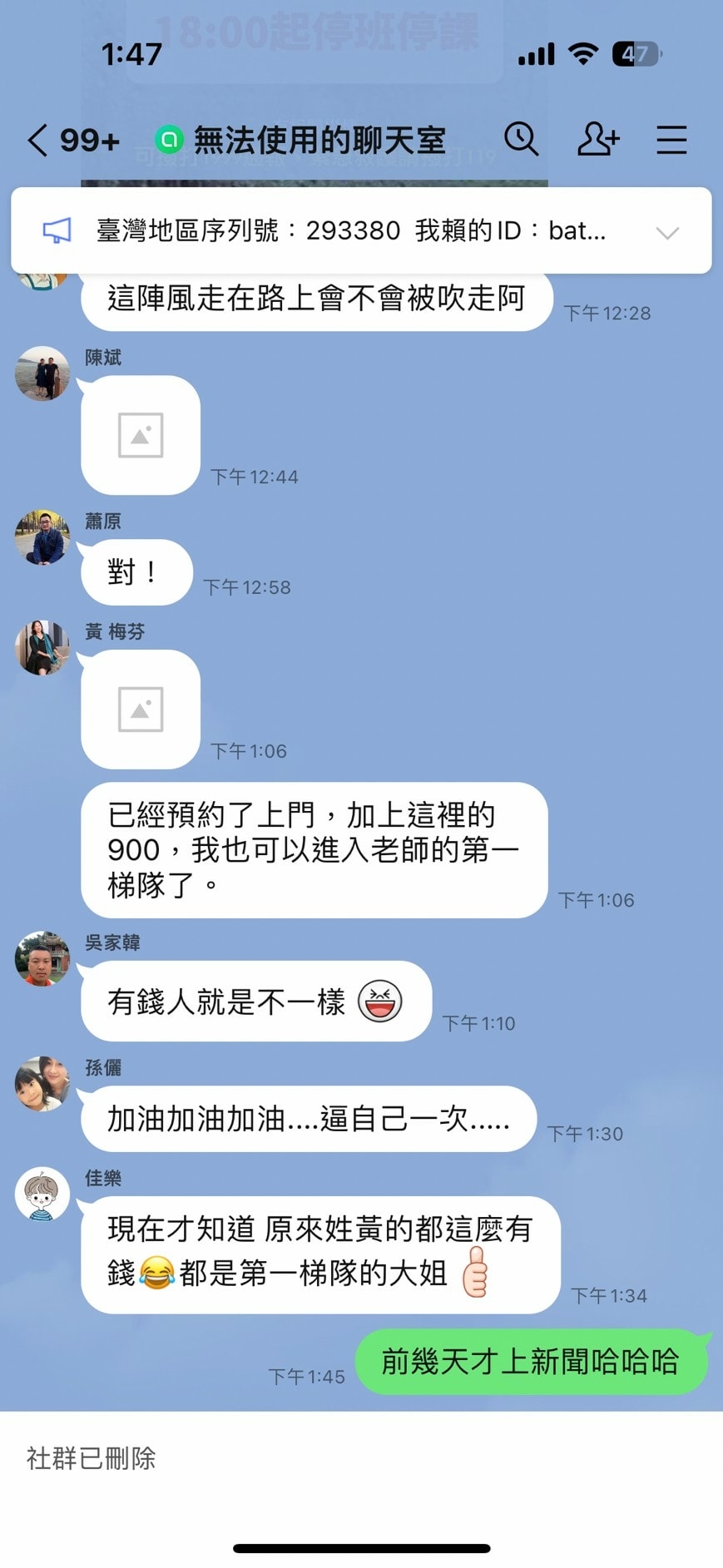The height and width of the screenshot is (1568, 723).
Task: View 孫儷's profile avatar
Action: coord(42,1083)
